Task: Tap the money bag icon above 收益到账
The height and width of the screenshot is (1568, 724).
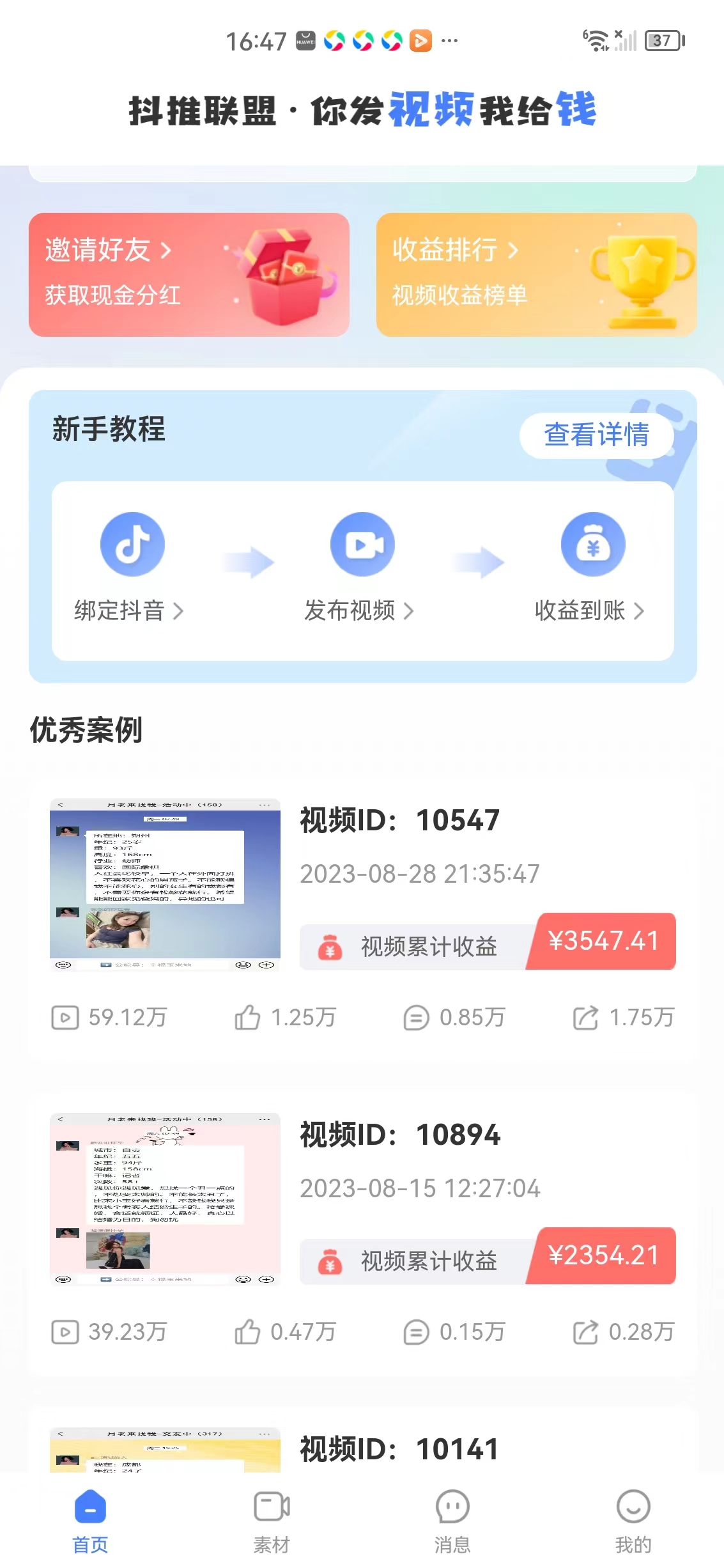Action: pos(592,544)
